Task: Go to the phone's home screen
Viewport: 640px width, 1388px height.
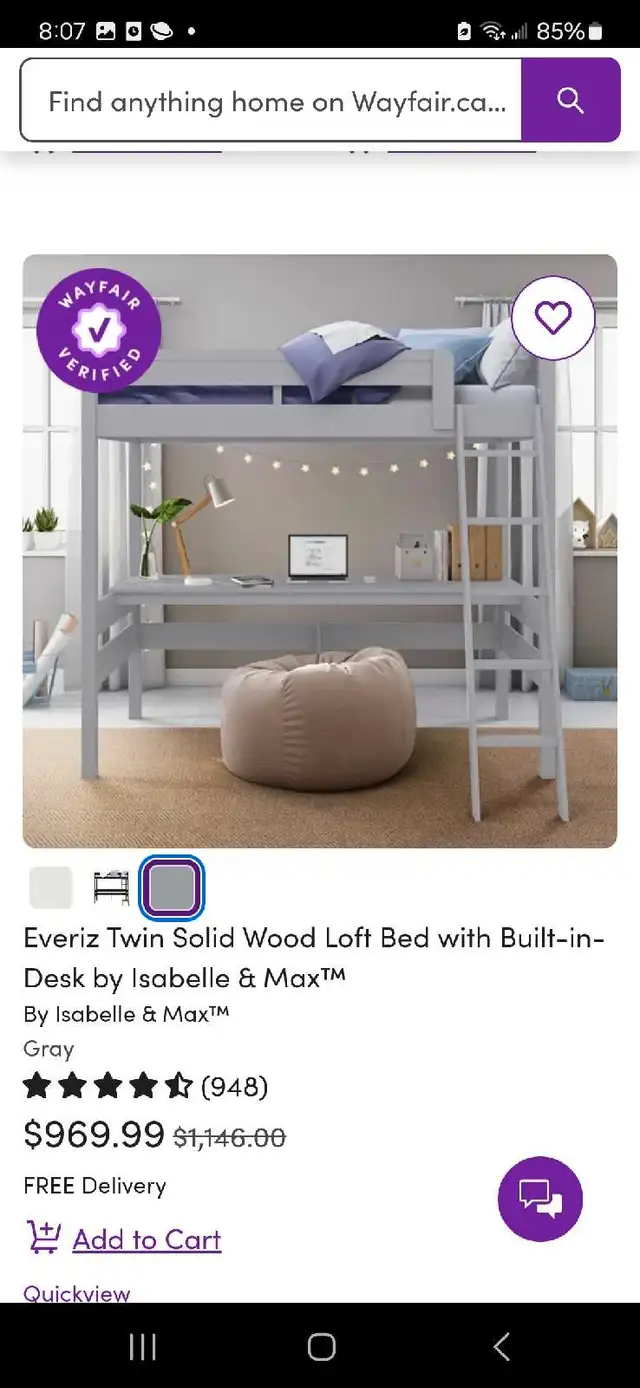Action: (321, 1347)
